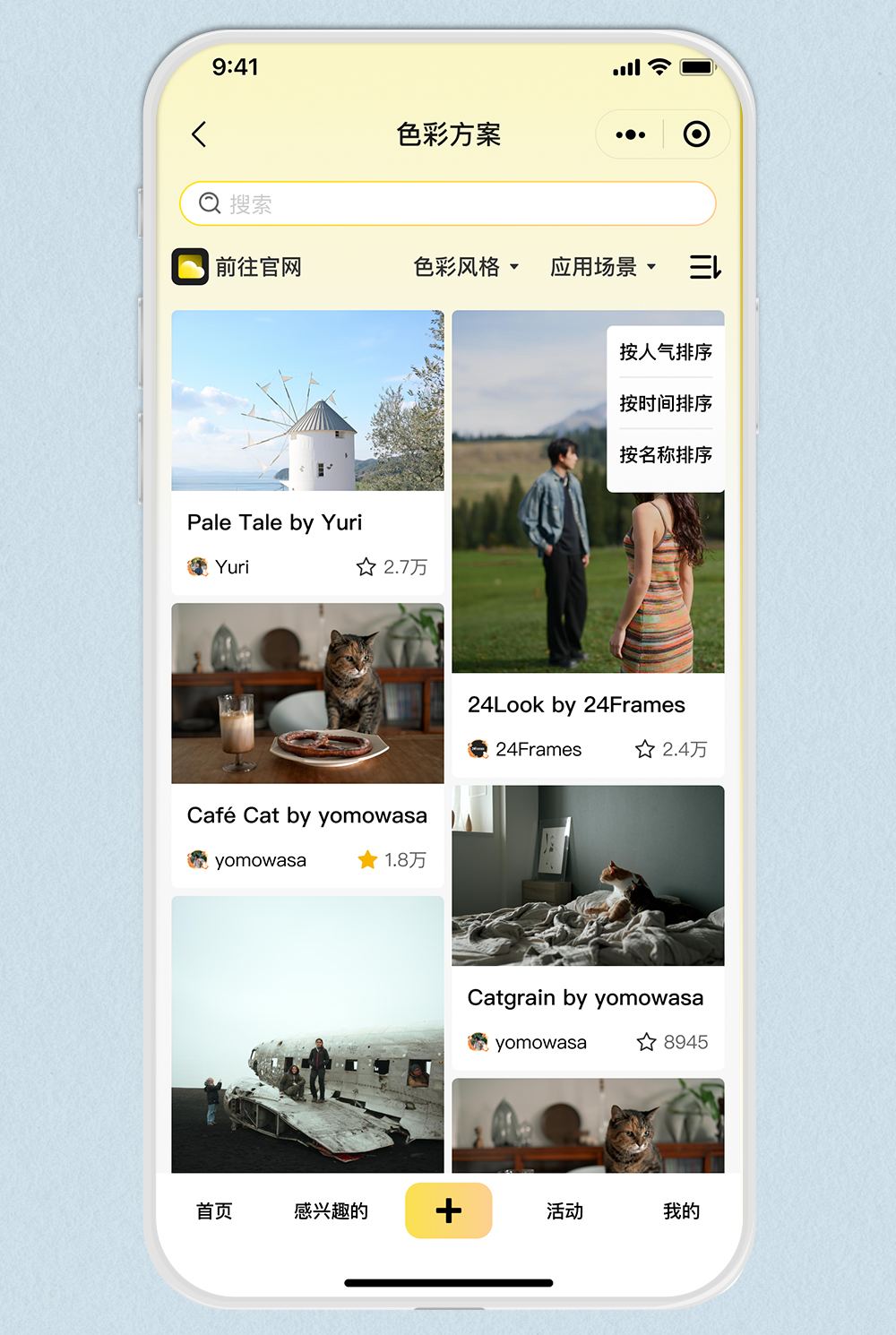Switch to the 我的 tab

(681, 1211)
